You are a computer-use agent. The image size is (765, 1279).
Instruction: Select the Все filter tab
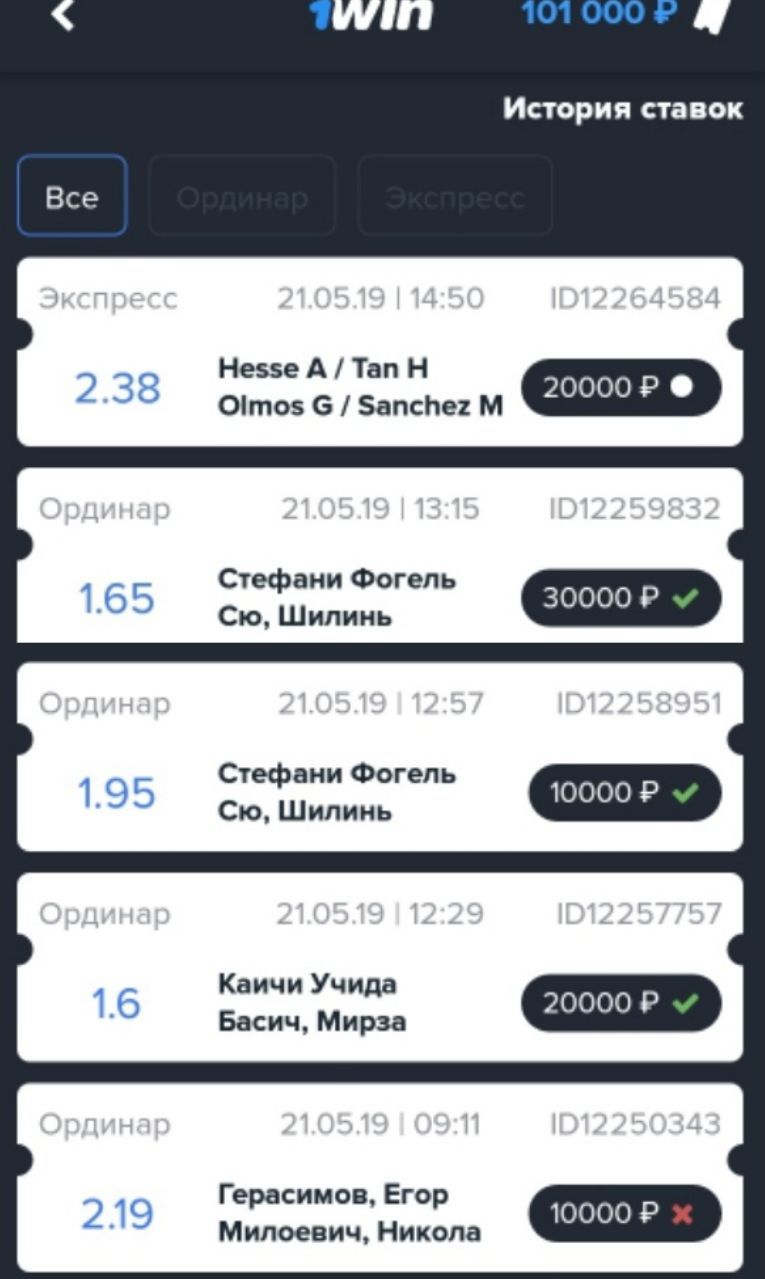click(x=72, y=196)
